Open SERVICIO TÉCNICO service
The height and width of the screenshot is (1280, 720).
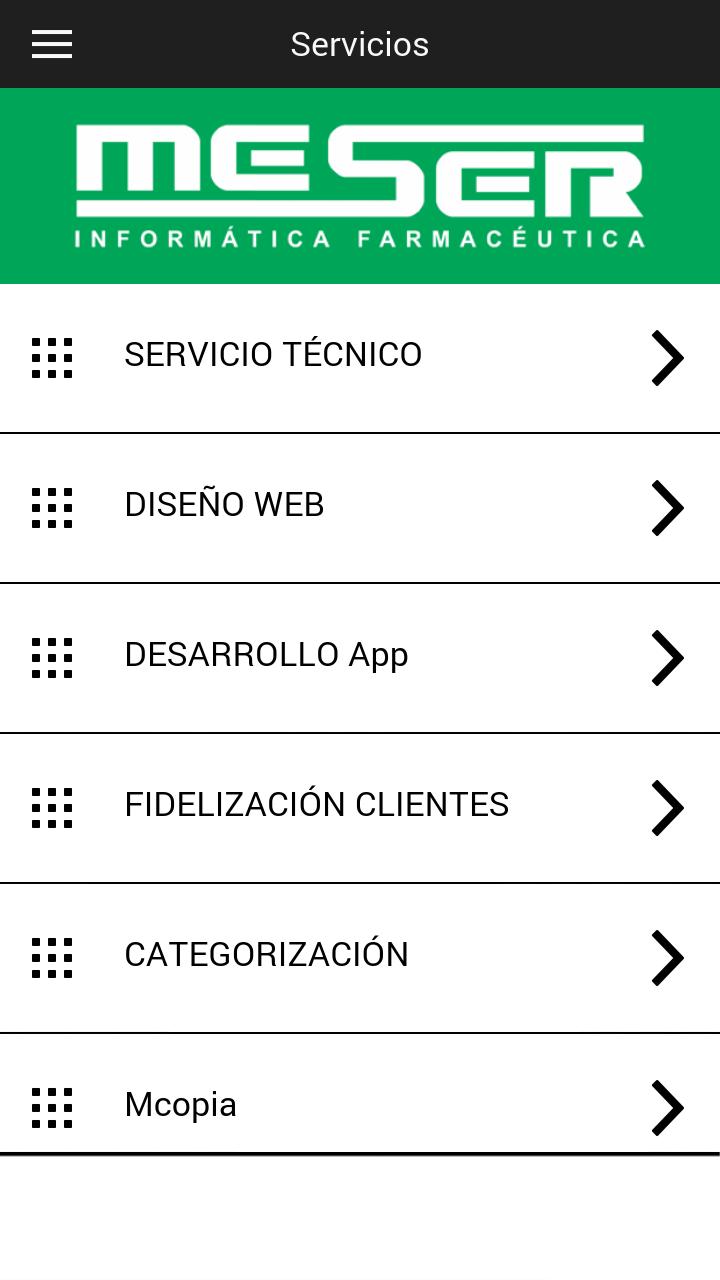point(360,358)
